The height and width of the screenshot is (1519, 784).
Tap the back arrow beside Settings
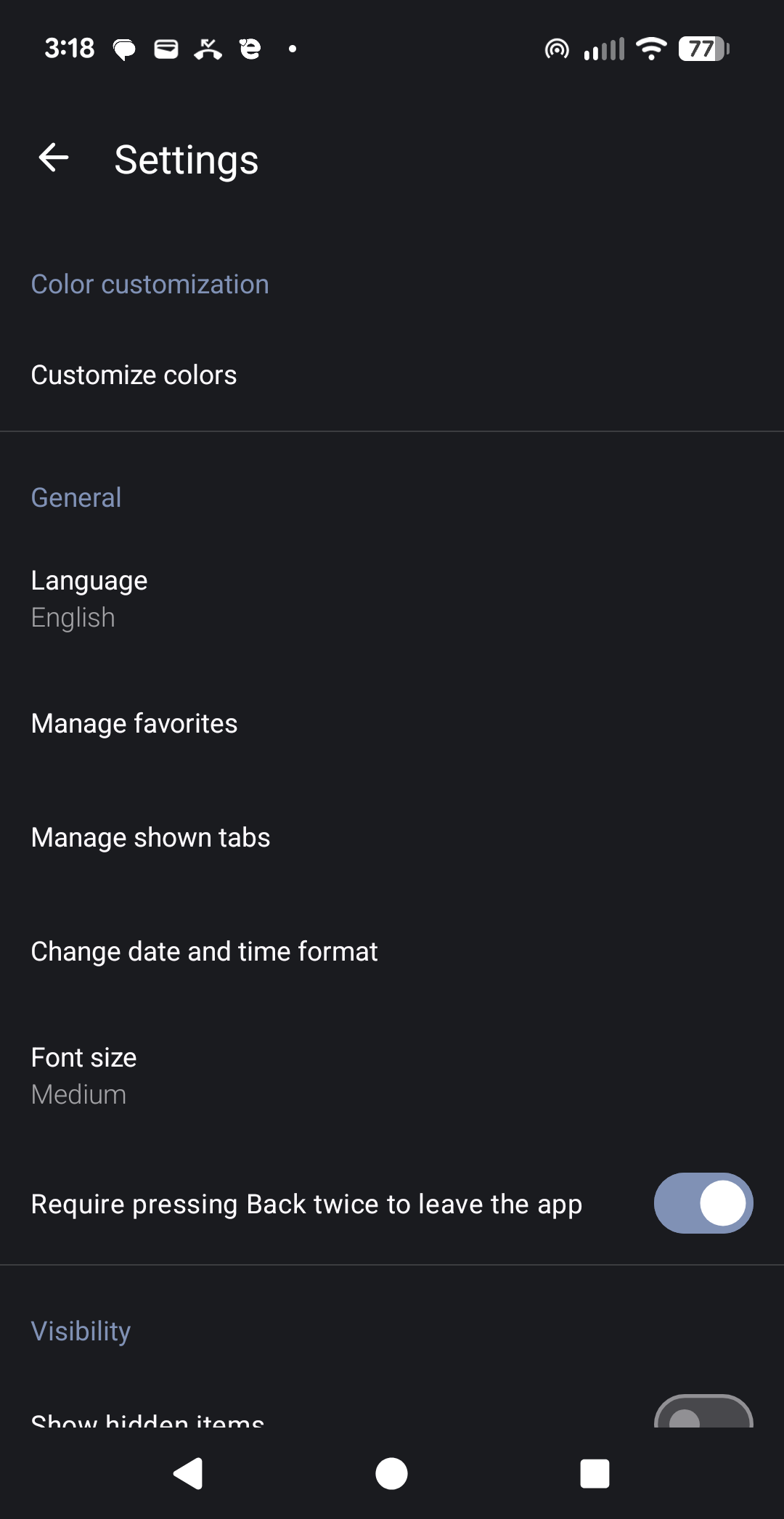click(x=52, y=158)
